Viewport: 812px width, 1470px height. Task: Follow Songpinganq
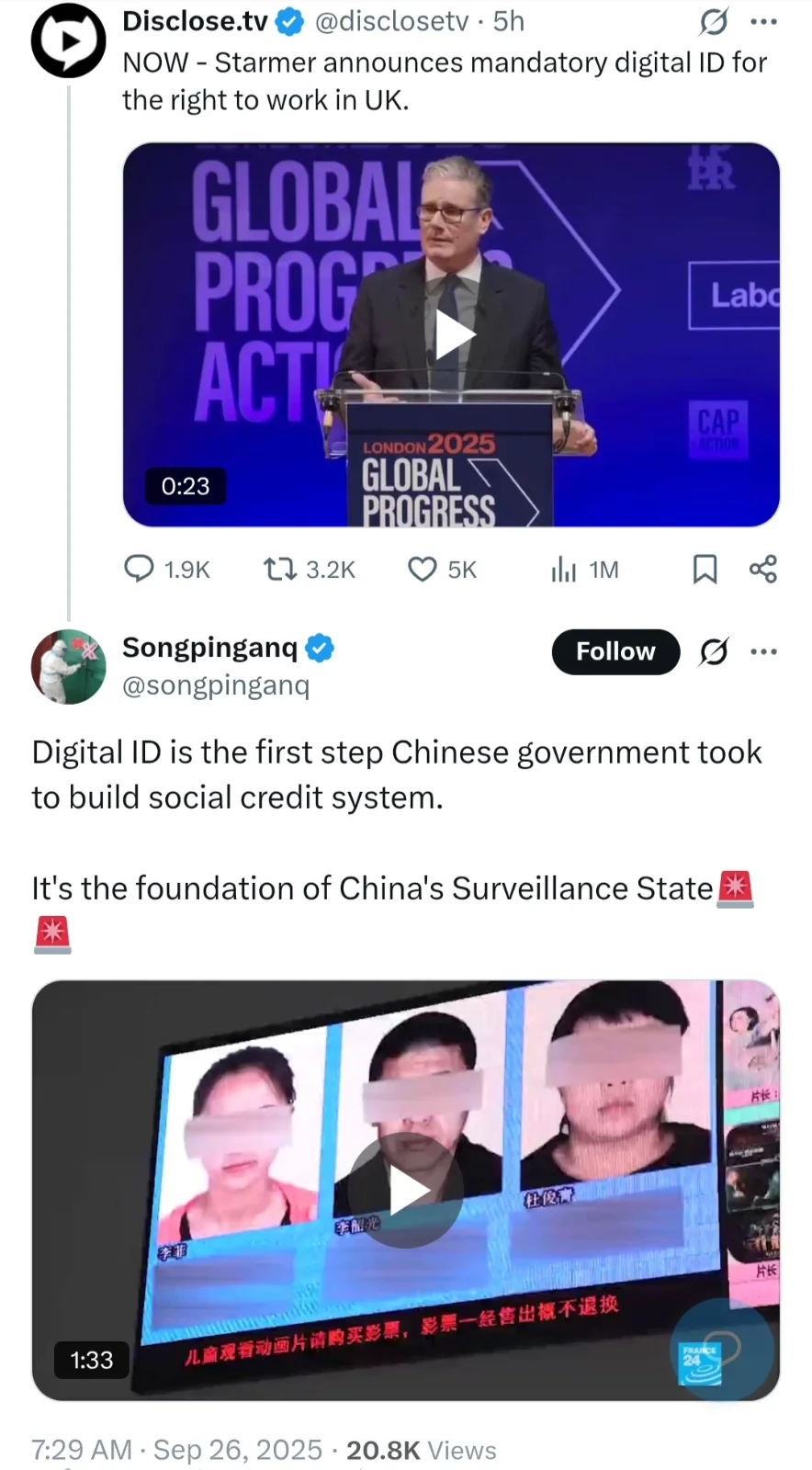[x=615, y=651]
